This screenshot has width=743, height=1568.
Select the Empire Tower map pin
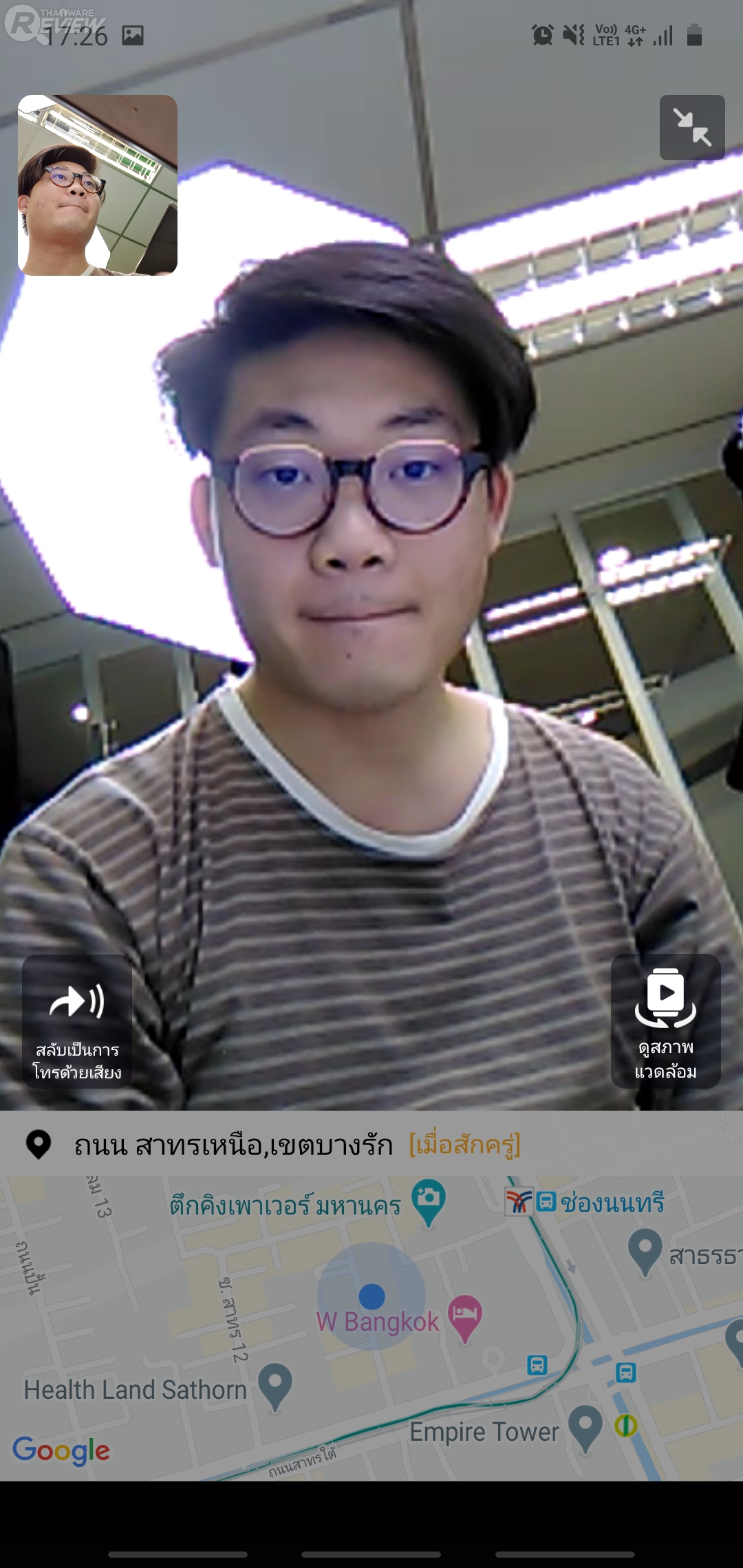click(585, 1425)
